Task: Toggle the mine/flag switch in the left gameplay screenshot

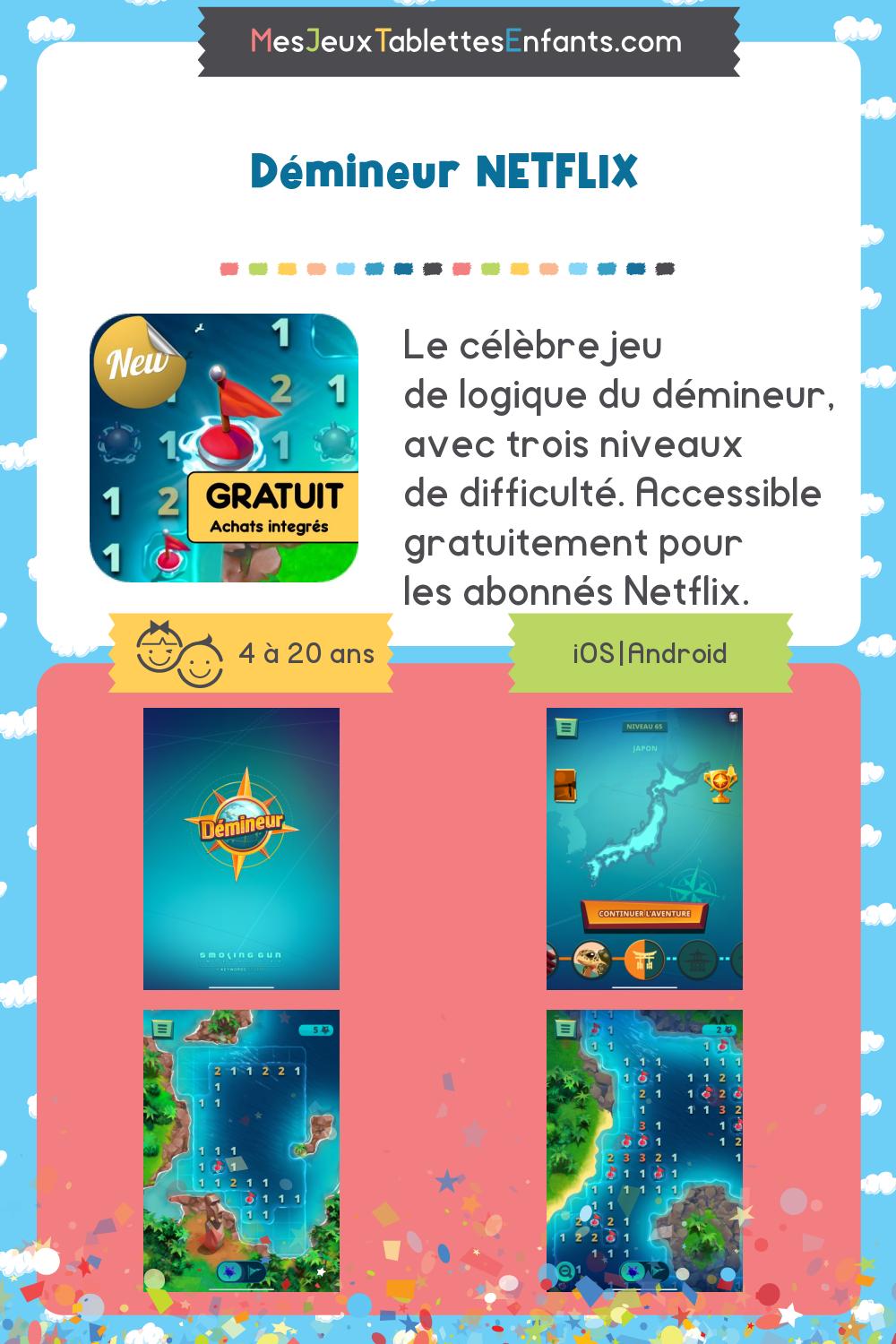Action: [240, 1271]
